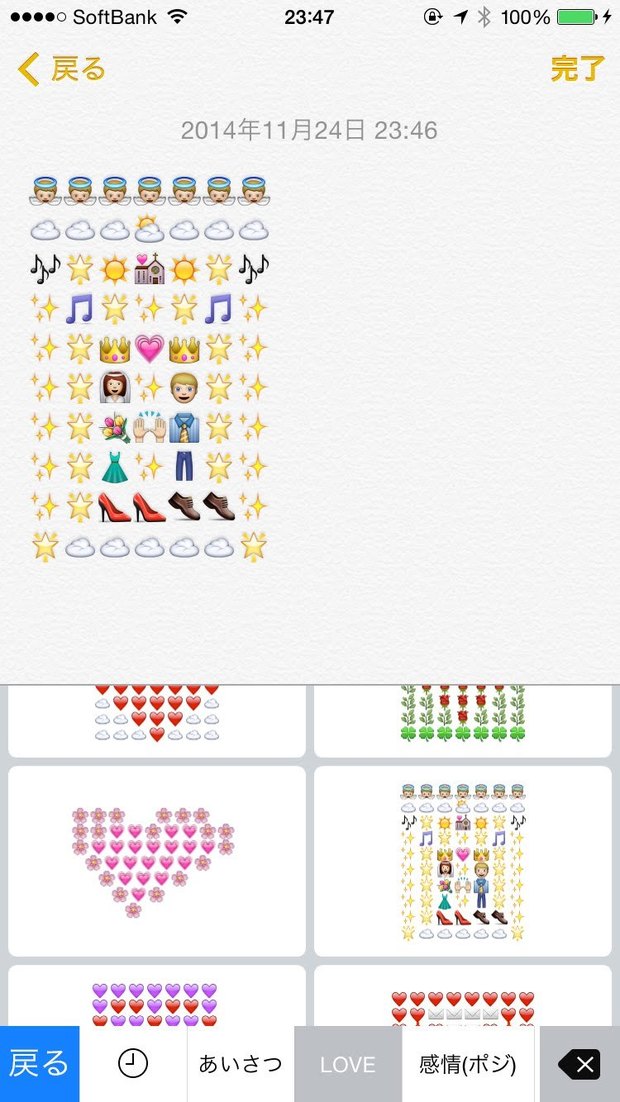Screen dimensions: 620x1102
Task: Delete with the keyboard backspace key
Action: click(580, 1064)
